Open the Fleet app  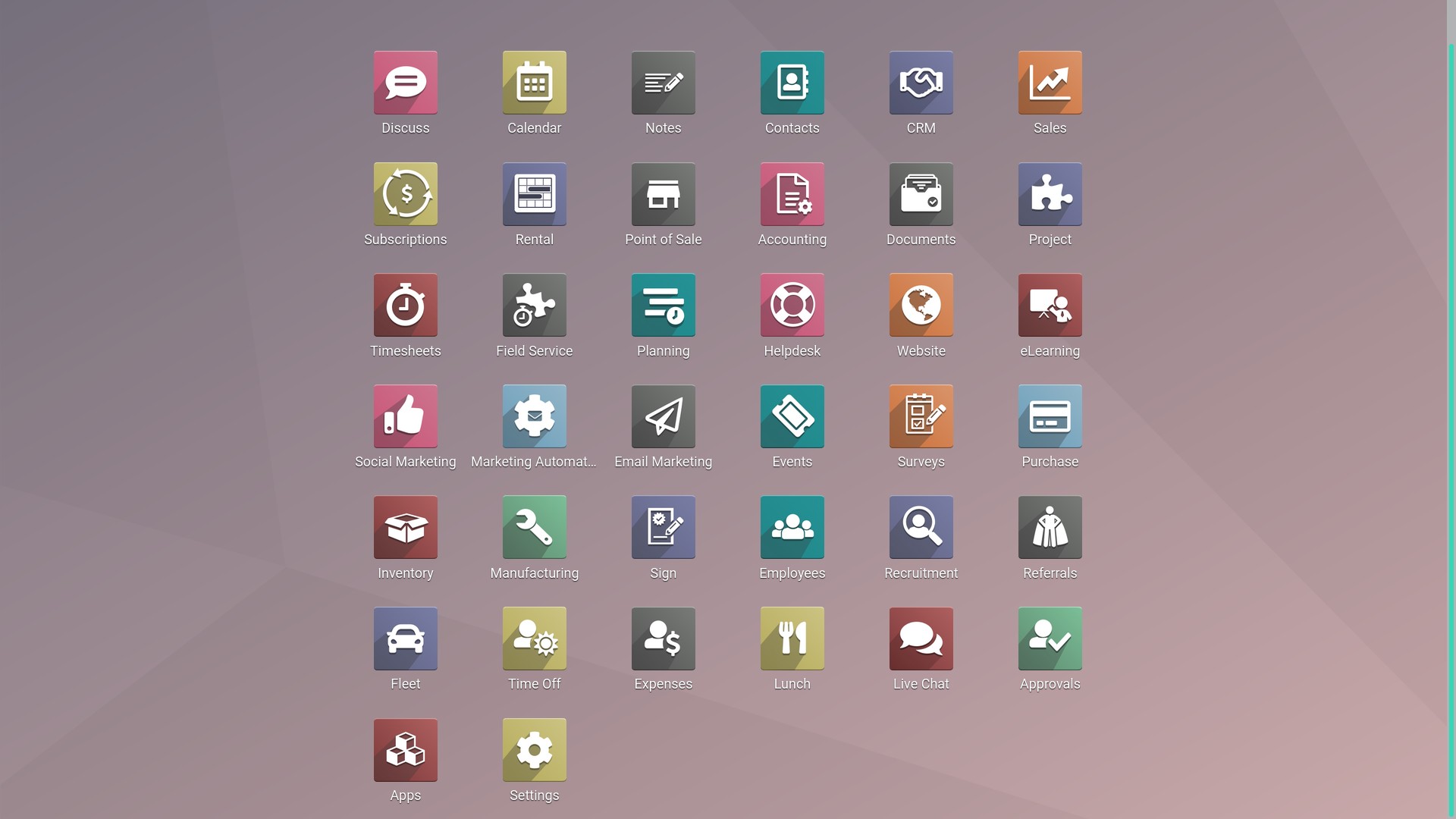(x=405, y=639)
